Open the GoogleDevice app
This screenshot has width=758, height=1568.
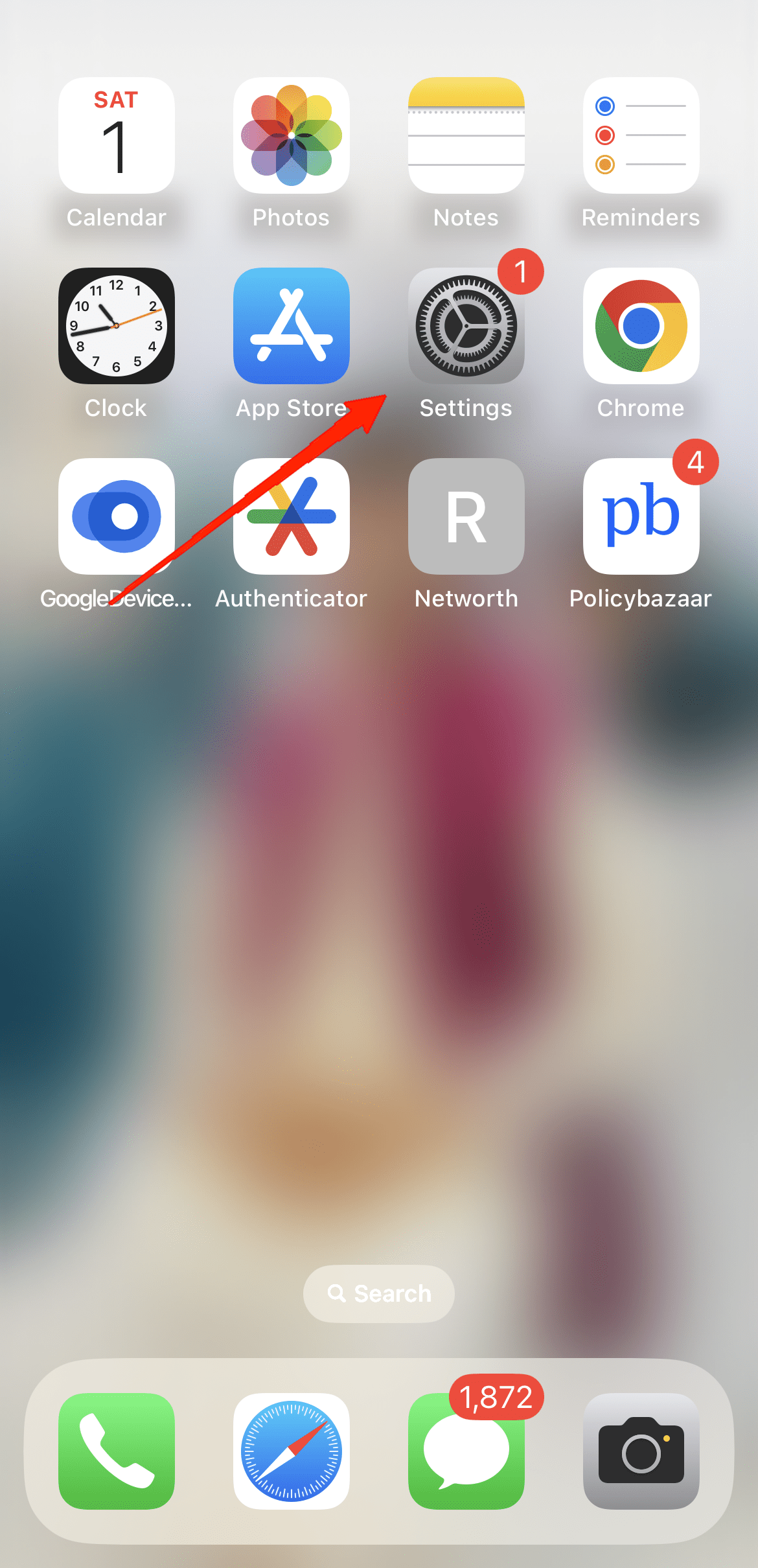click(117, 516)
